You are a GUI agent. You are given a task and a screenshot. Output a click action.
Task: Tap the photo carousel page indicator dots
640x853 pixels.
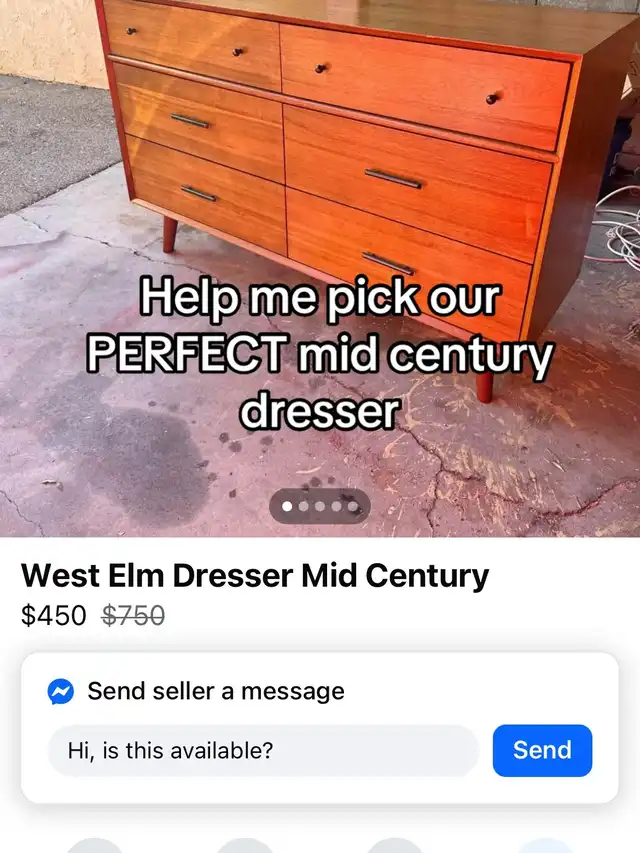(x=320, y=507)
